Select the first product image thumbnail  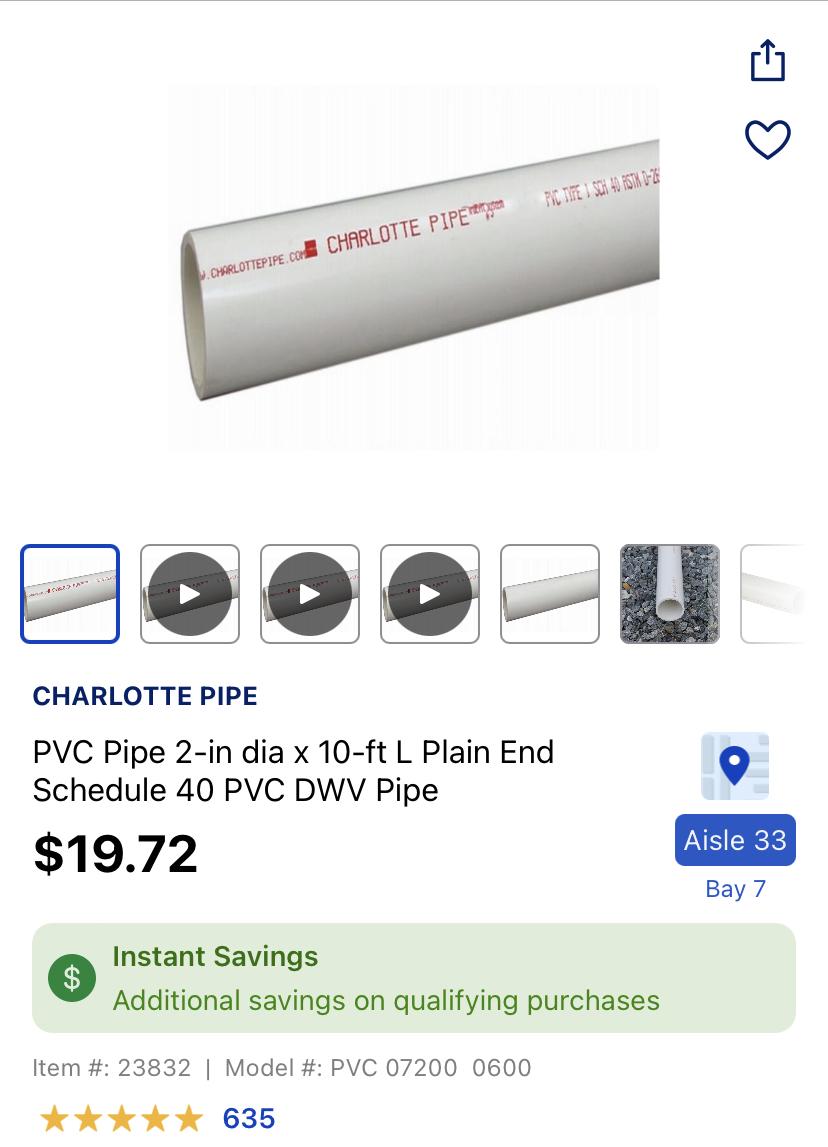pos(70,594)
